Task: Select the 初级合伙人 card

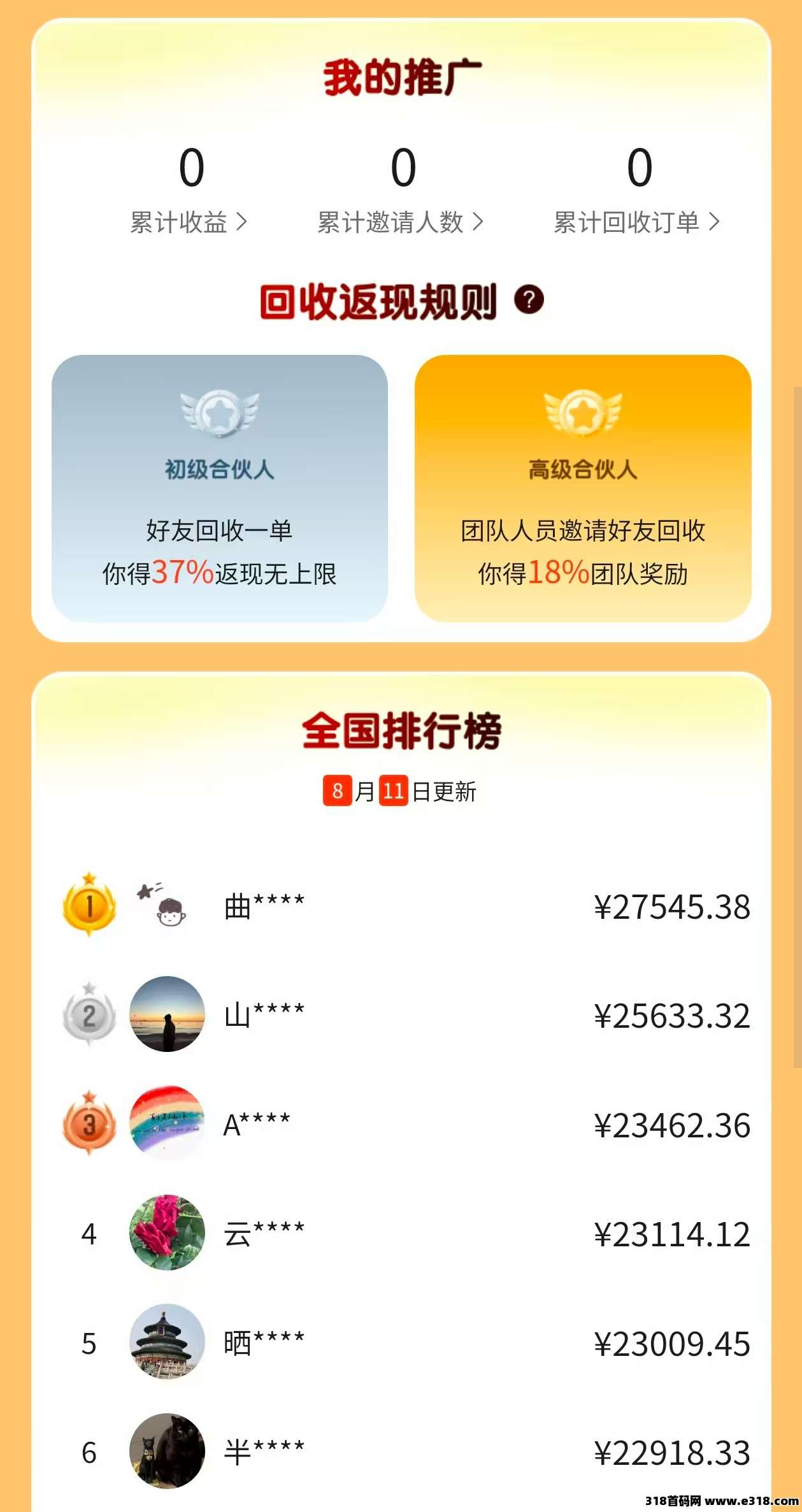Action: [x=219, y=488]
